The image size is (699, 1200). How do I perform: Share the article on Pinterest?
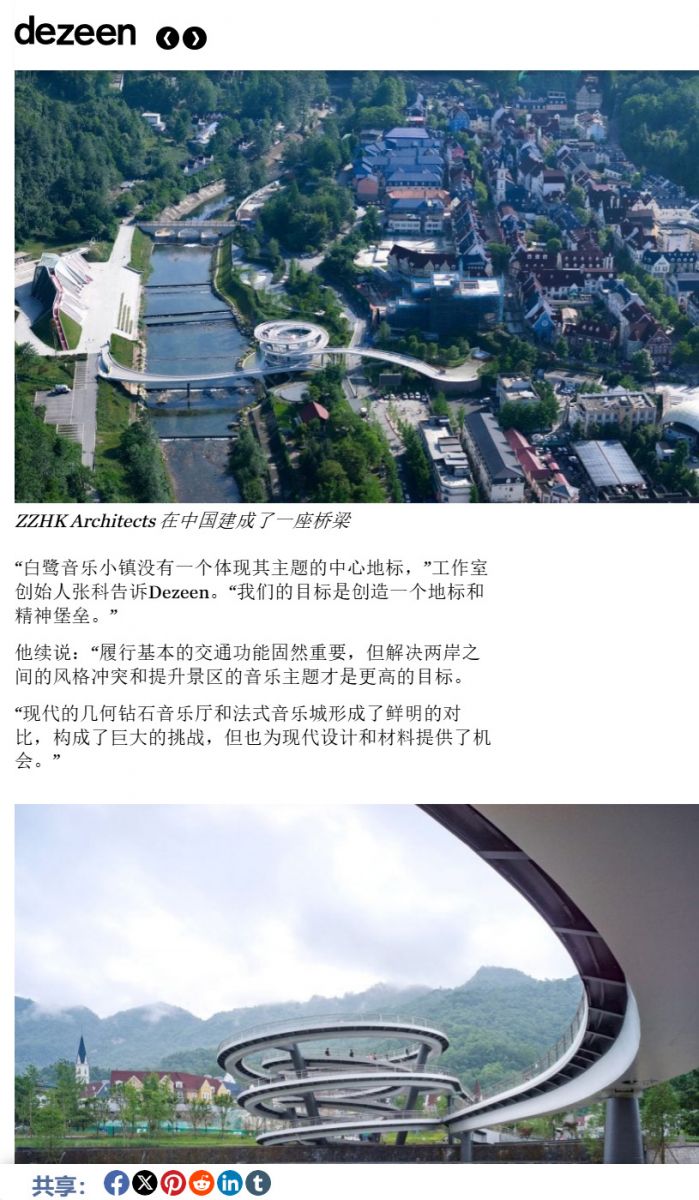[173, 1184]
